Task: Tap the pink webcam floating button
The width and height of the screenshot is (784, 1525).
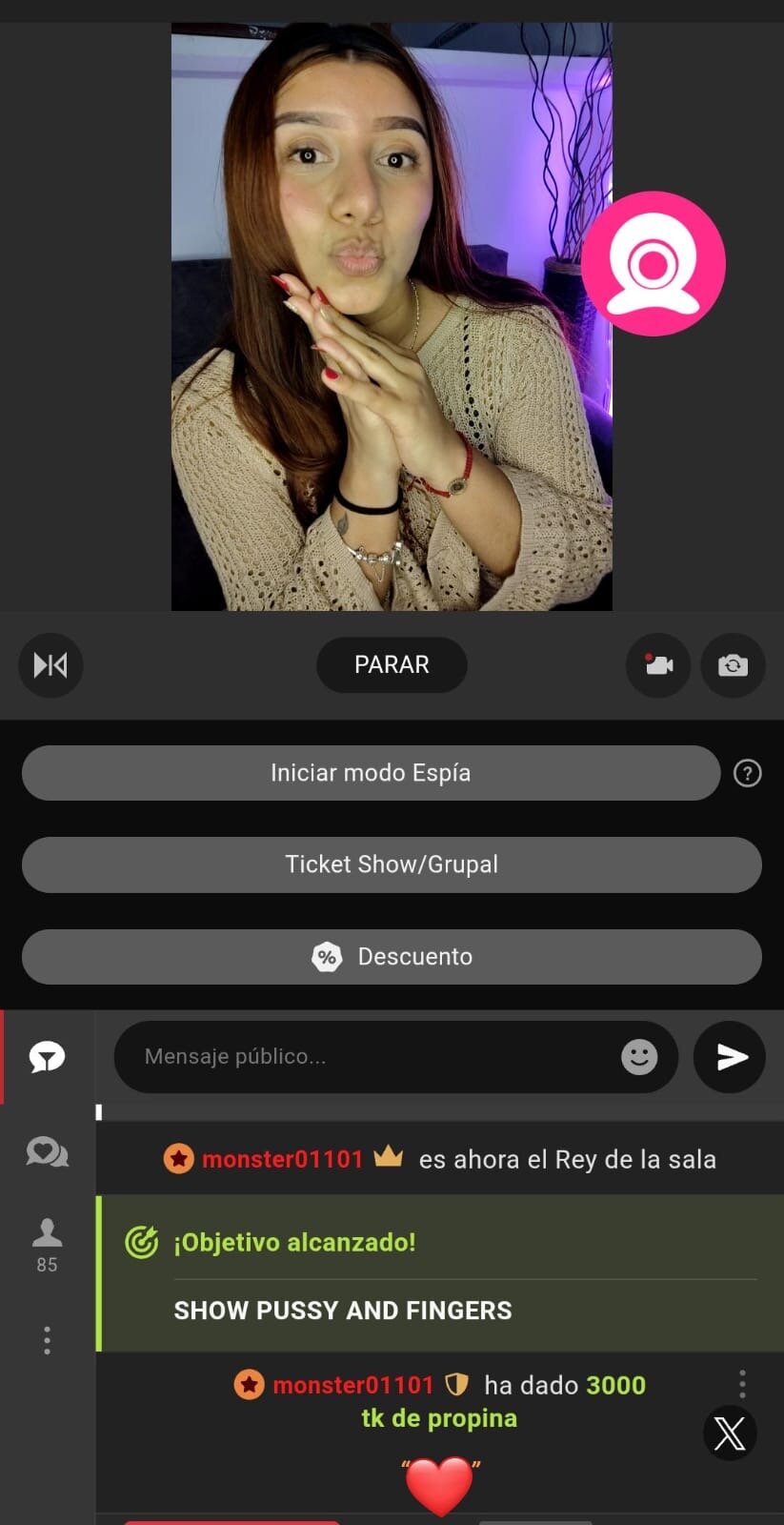Action: click(x=653, y=263)
